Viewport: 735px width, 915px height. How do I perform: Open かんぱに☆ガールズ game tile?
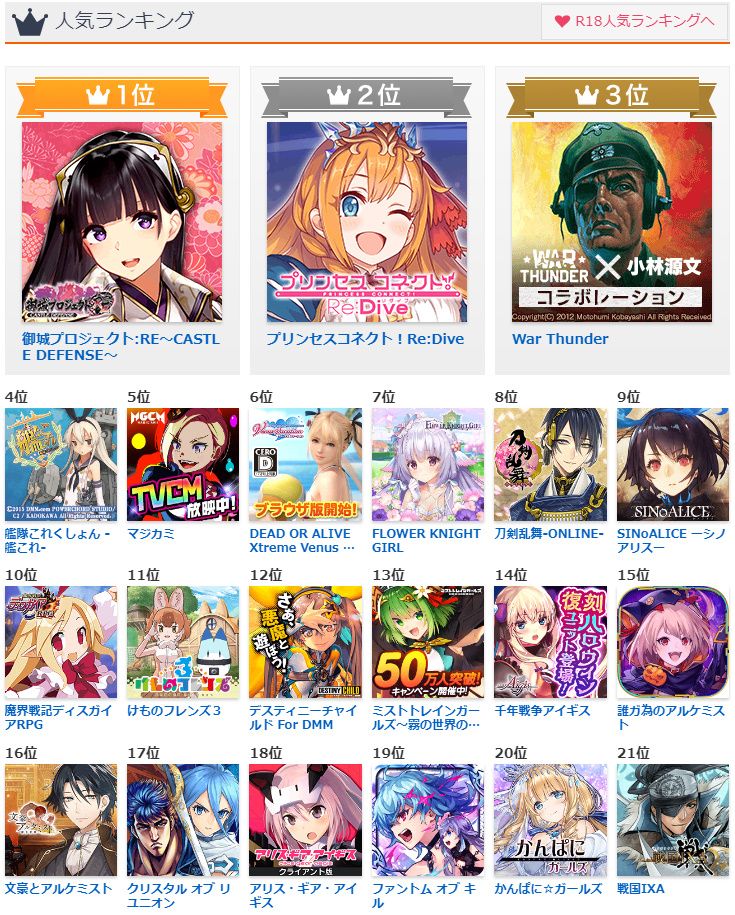[550, 821]
